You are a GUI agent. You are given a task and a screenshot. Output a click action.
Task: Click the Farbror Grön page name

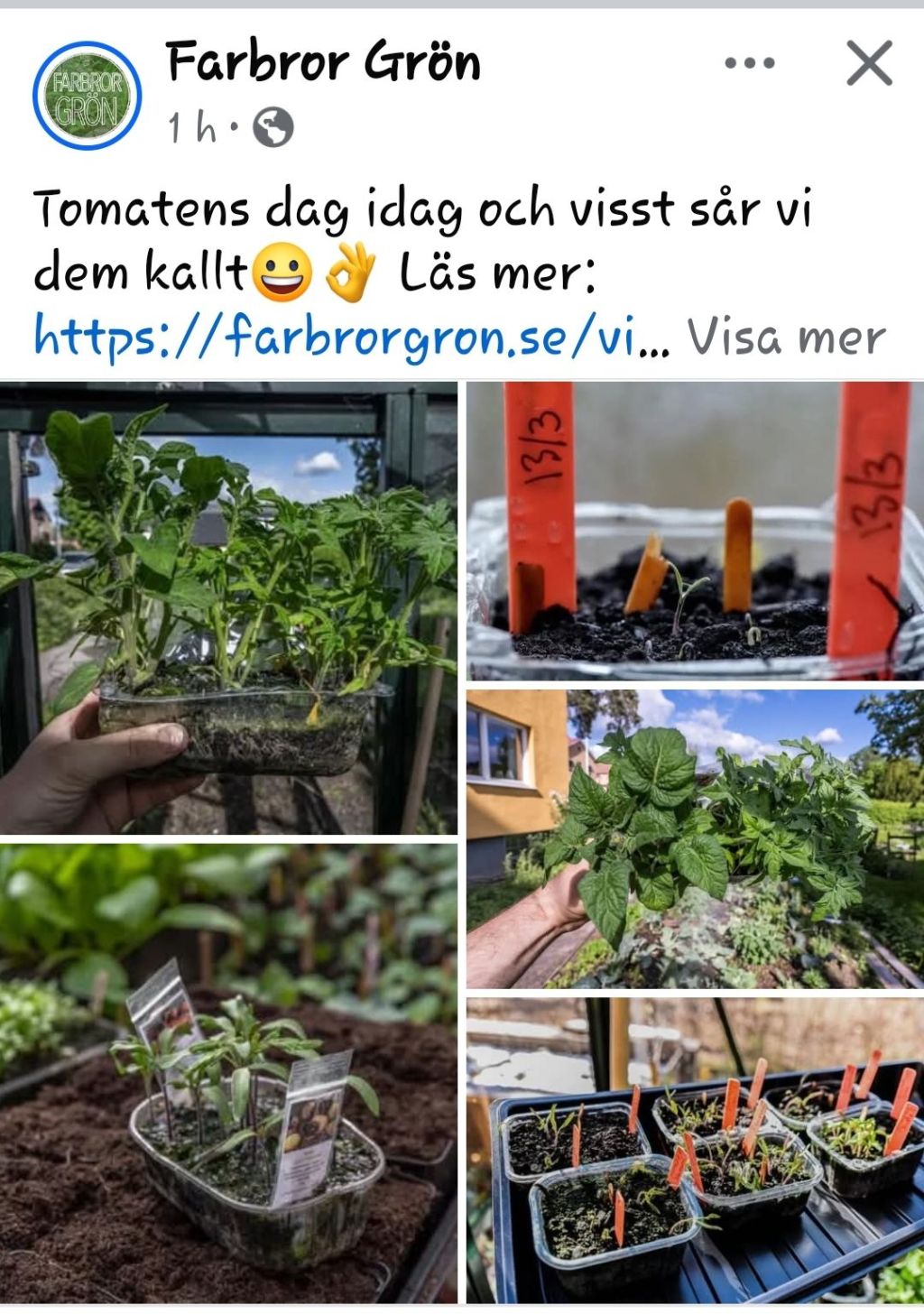[x=320, y=61]
